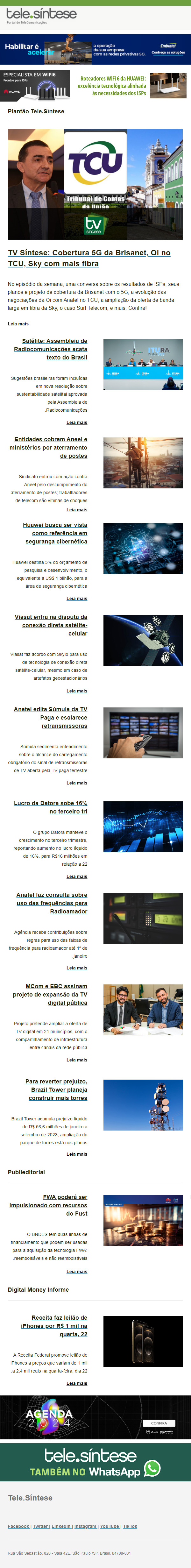Tap Leia mais under Entidades cobram Aneel
This screenshot has height=1568, width=191.
click(x=77, y=509)
